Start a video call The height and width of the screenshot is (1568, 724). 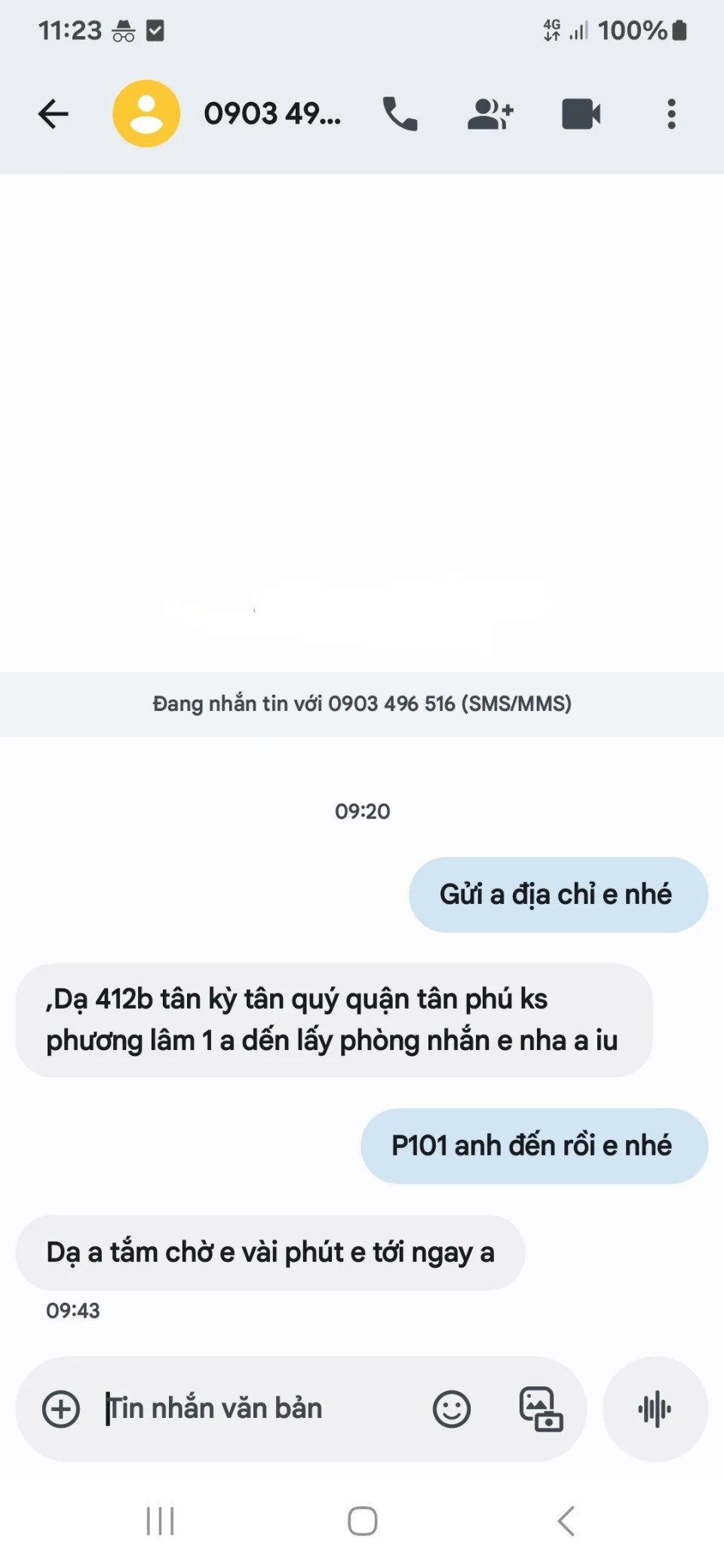point(581,114)
